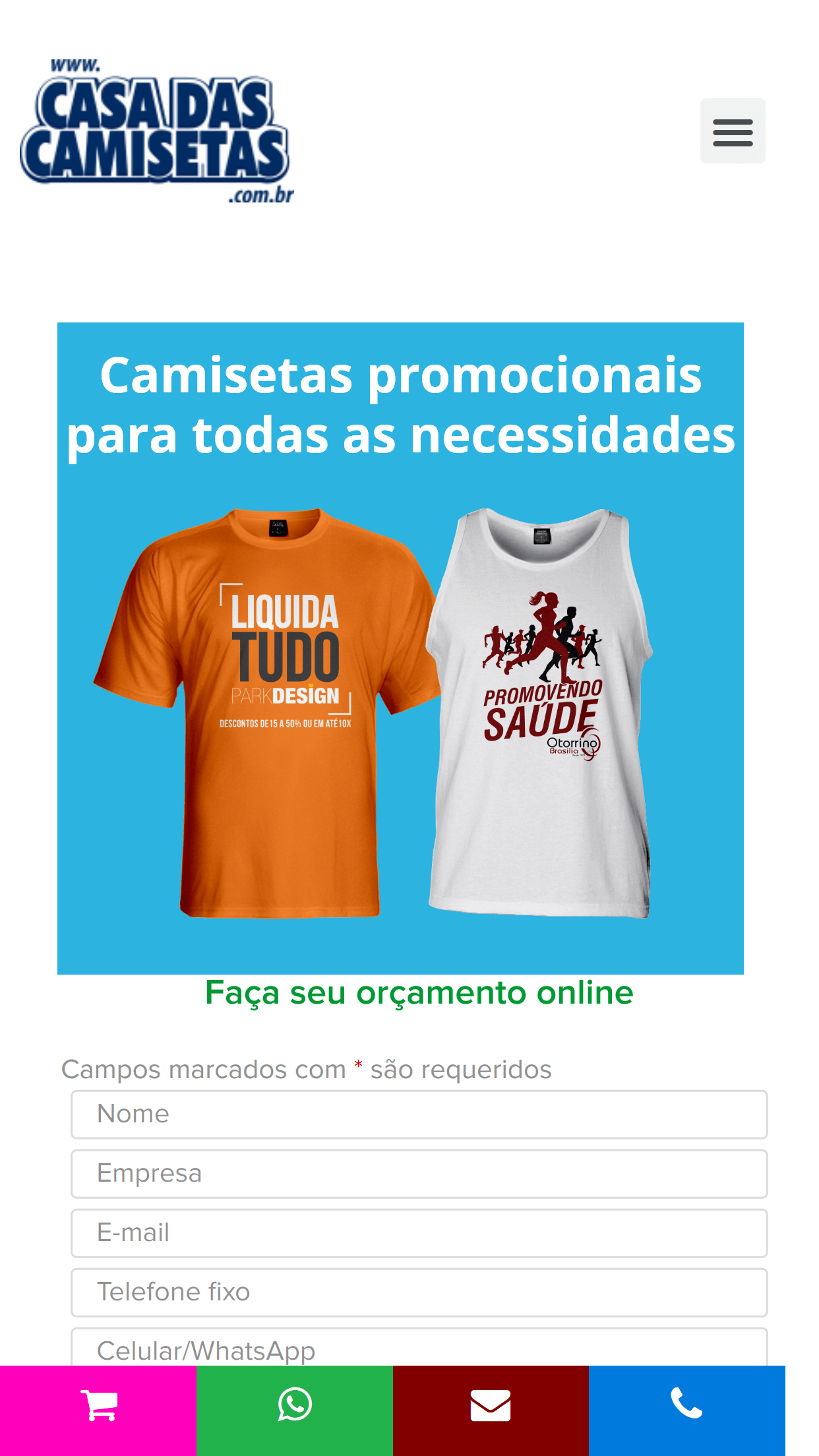Tap the E-mail input field
Screen dimensions: 819x1456
pos(419,1233)
